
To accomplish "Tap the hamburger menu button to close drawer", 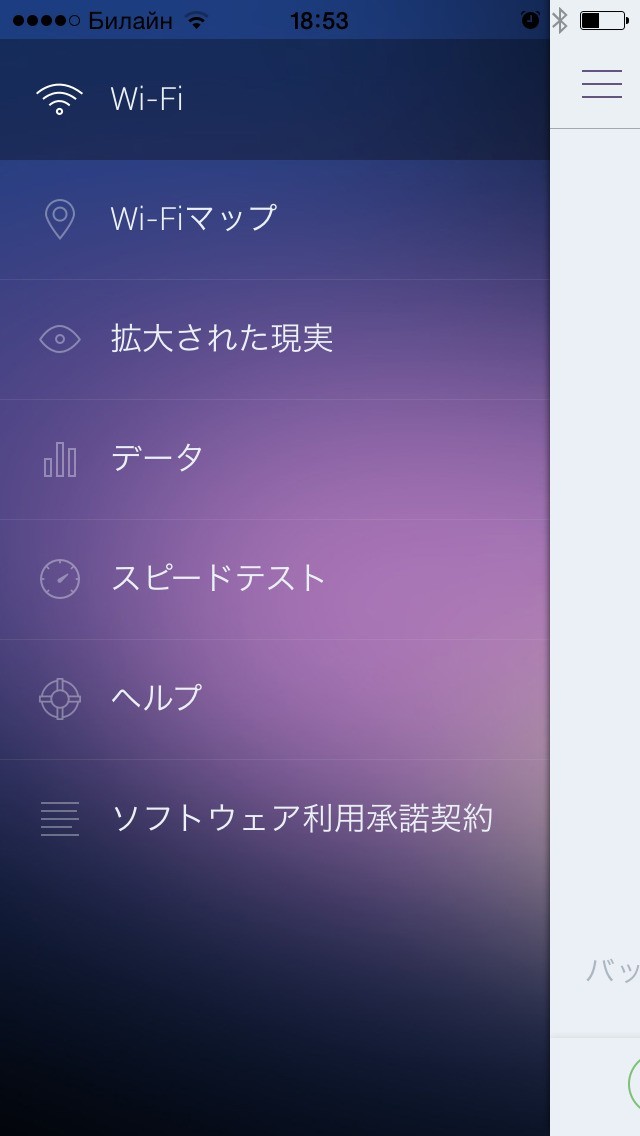I will tap(601, 85).
